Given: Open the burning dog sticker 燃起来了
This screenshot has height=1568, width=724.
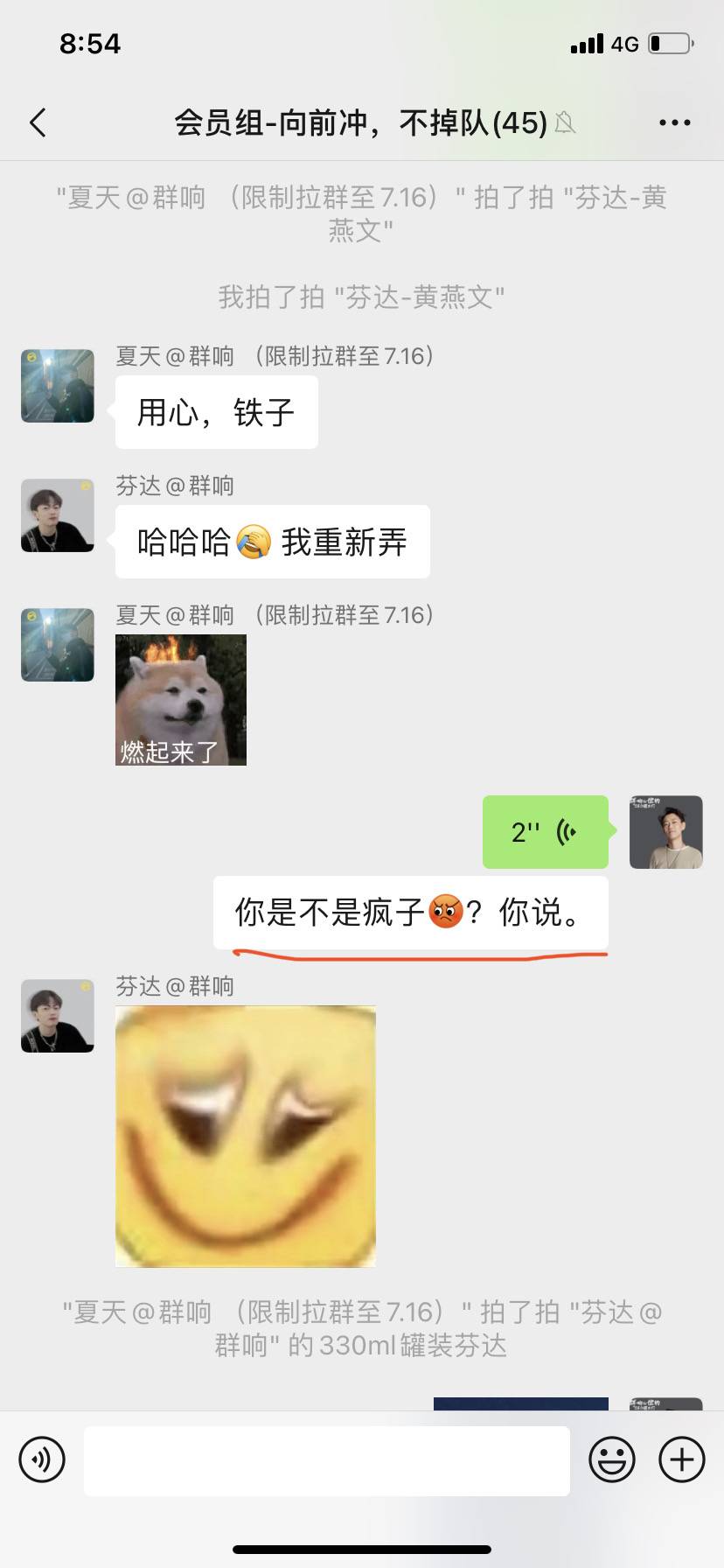Looking at the screenshot, I should tap(181, 700).
